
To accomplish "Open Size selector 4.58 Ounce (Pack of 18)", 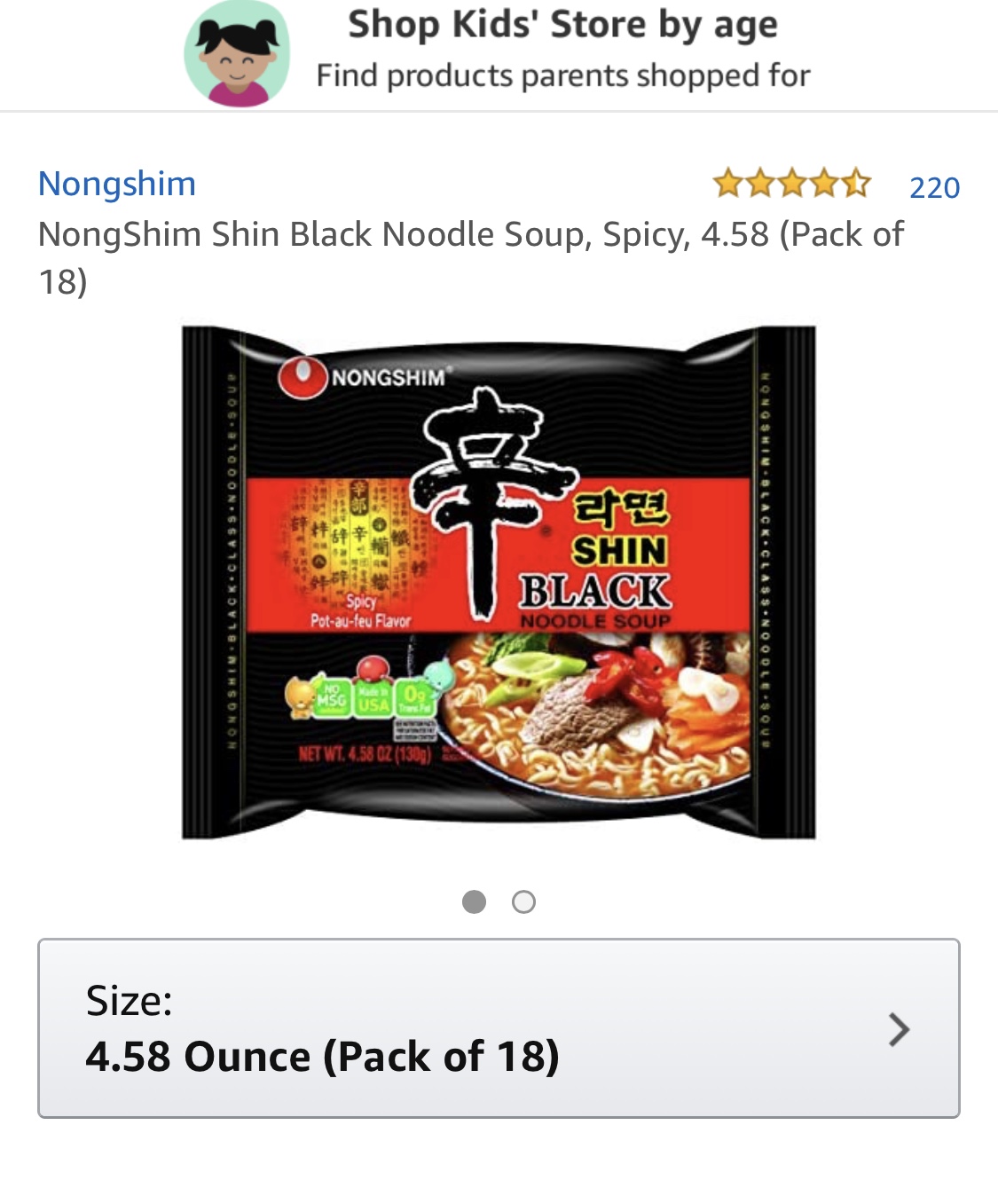I will pos(499,1028).
